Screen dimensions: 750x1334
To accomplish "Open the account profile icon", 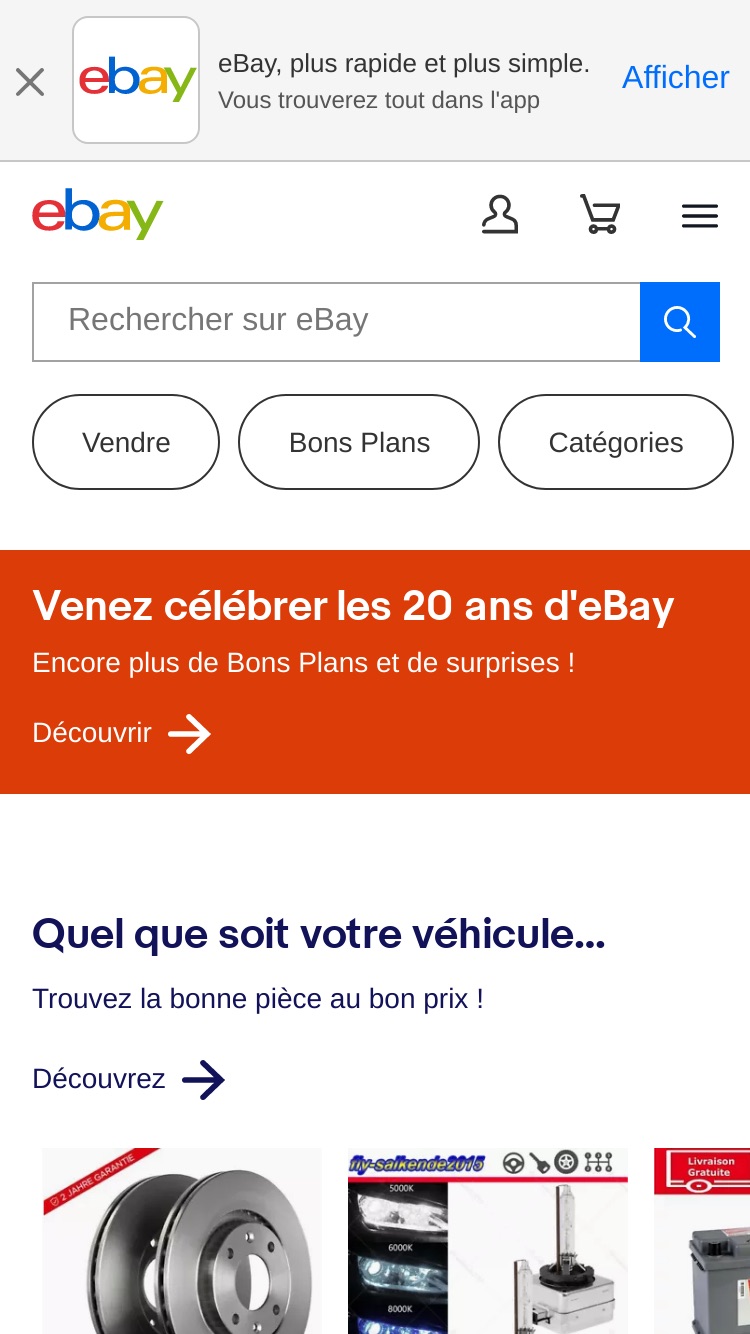I will click(x=500, y=215).
